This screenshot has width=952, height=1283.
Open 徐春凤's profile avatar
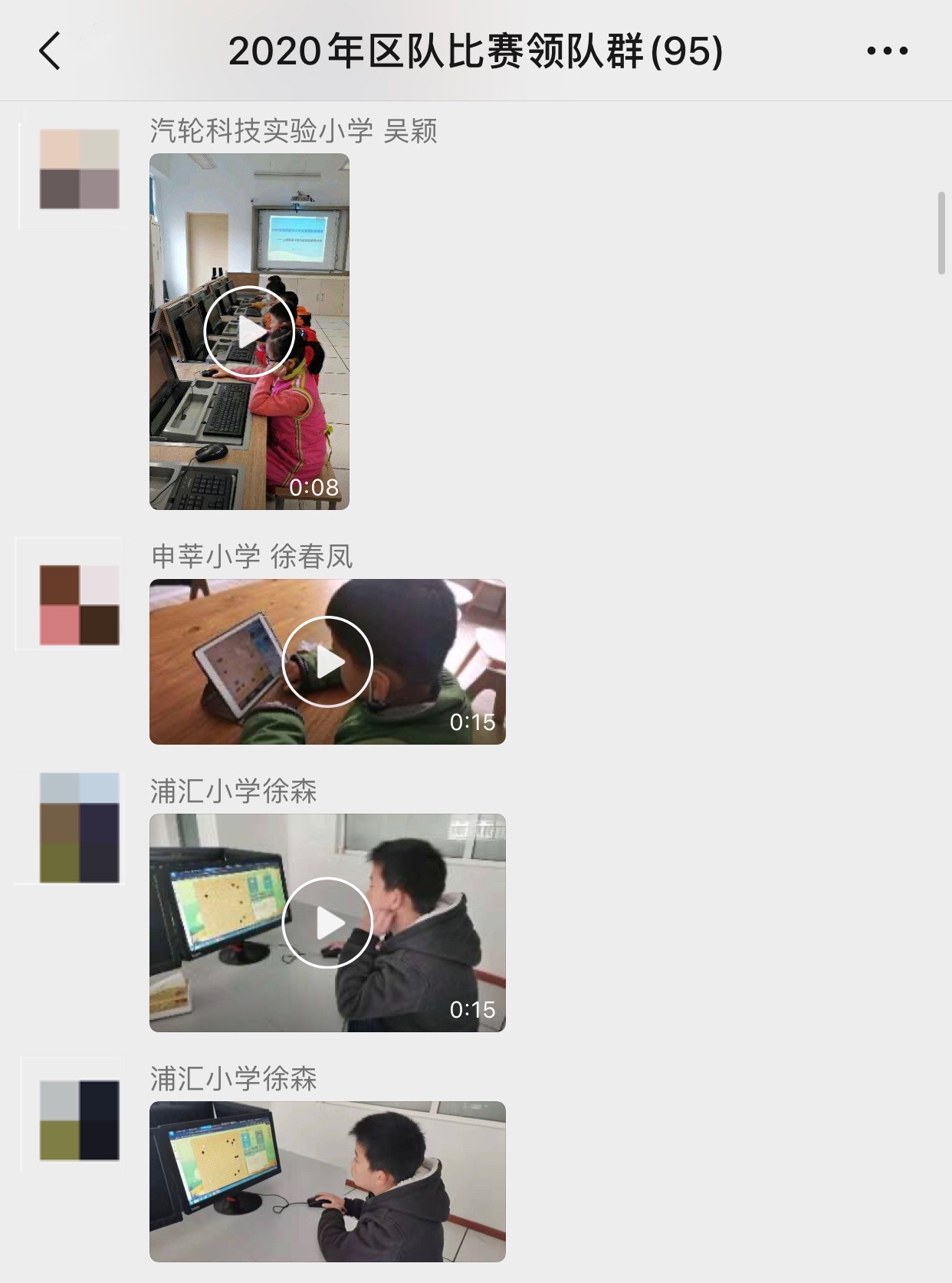pos(79,604)
